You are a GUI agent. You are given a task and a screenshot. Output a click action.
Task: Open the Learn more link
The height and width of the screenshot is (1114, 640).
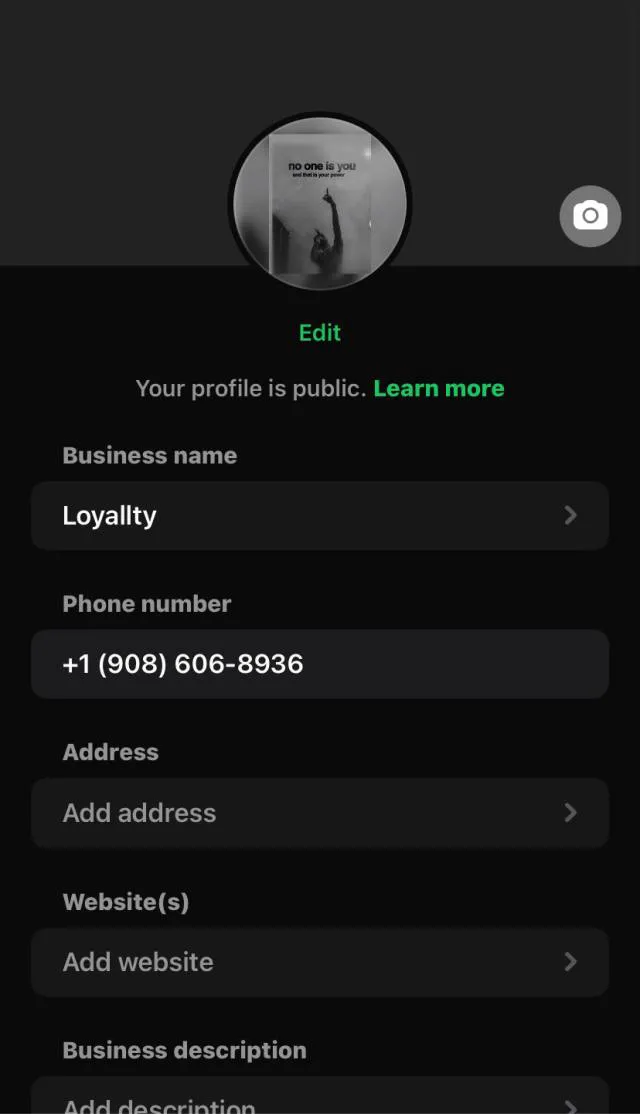tap(438, 389)
